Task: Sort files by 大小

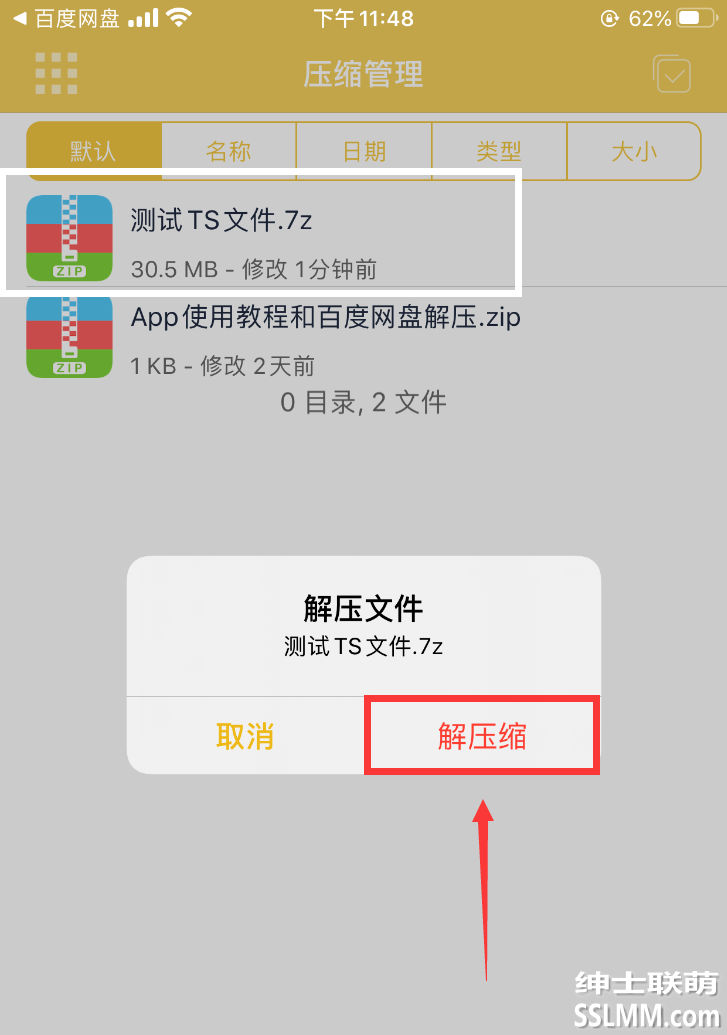Action: (634, 152)
